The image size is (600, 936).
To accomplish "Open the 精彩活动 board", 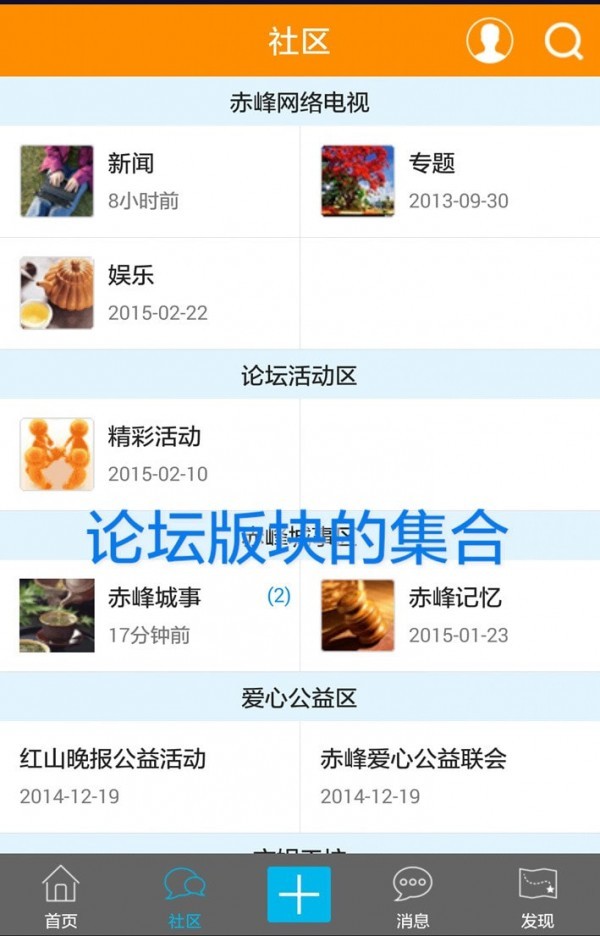I will pyautogui.click(x=150, y=454).
